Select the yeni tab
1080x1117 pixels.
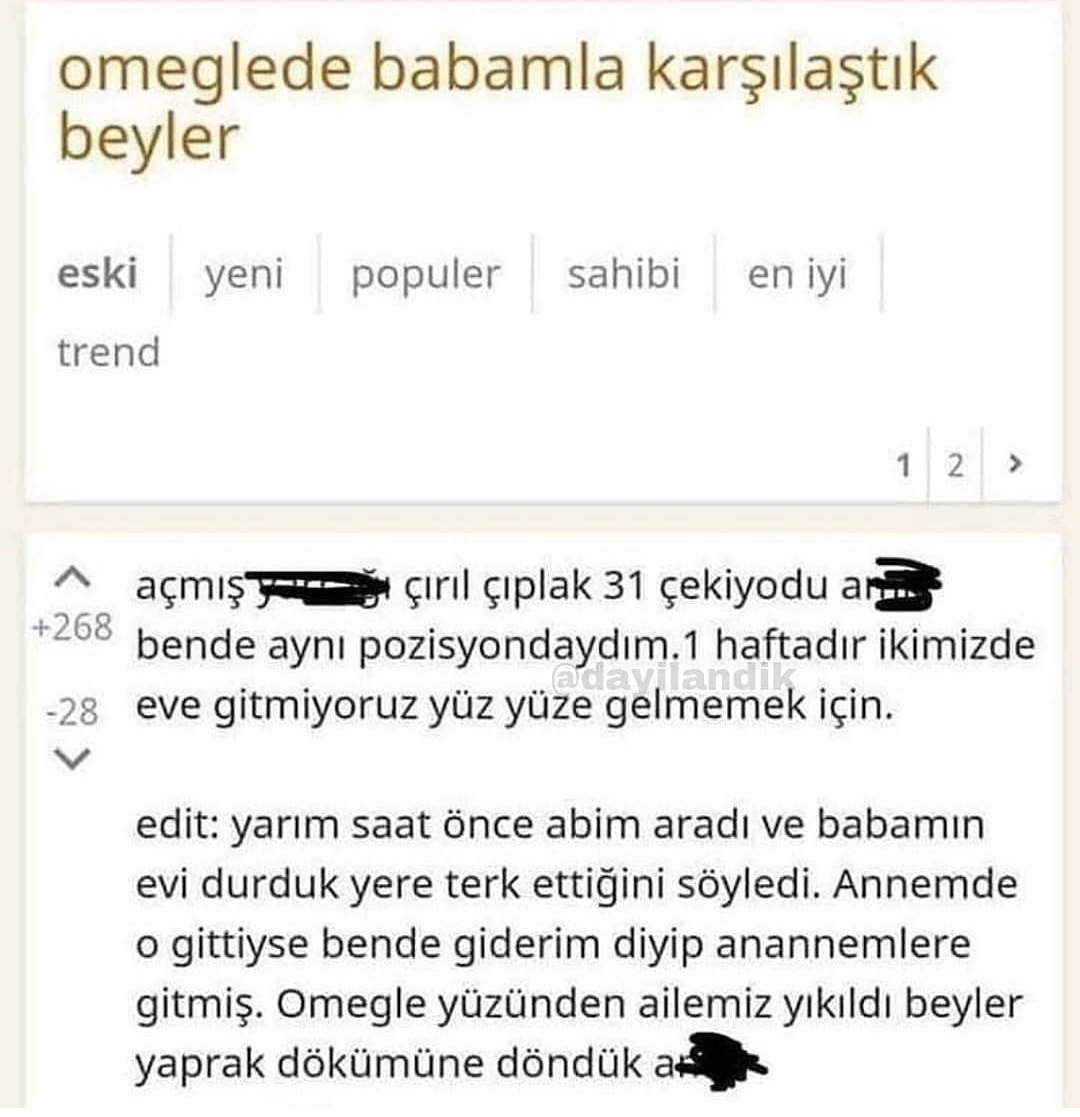point(244,274)
